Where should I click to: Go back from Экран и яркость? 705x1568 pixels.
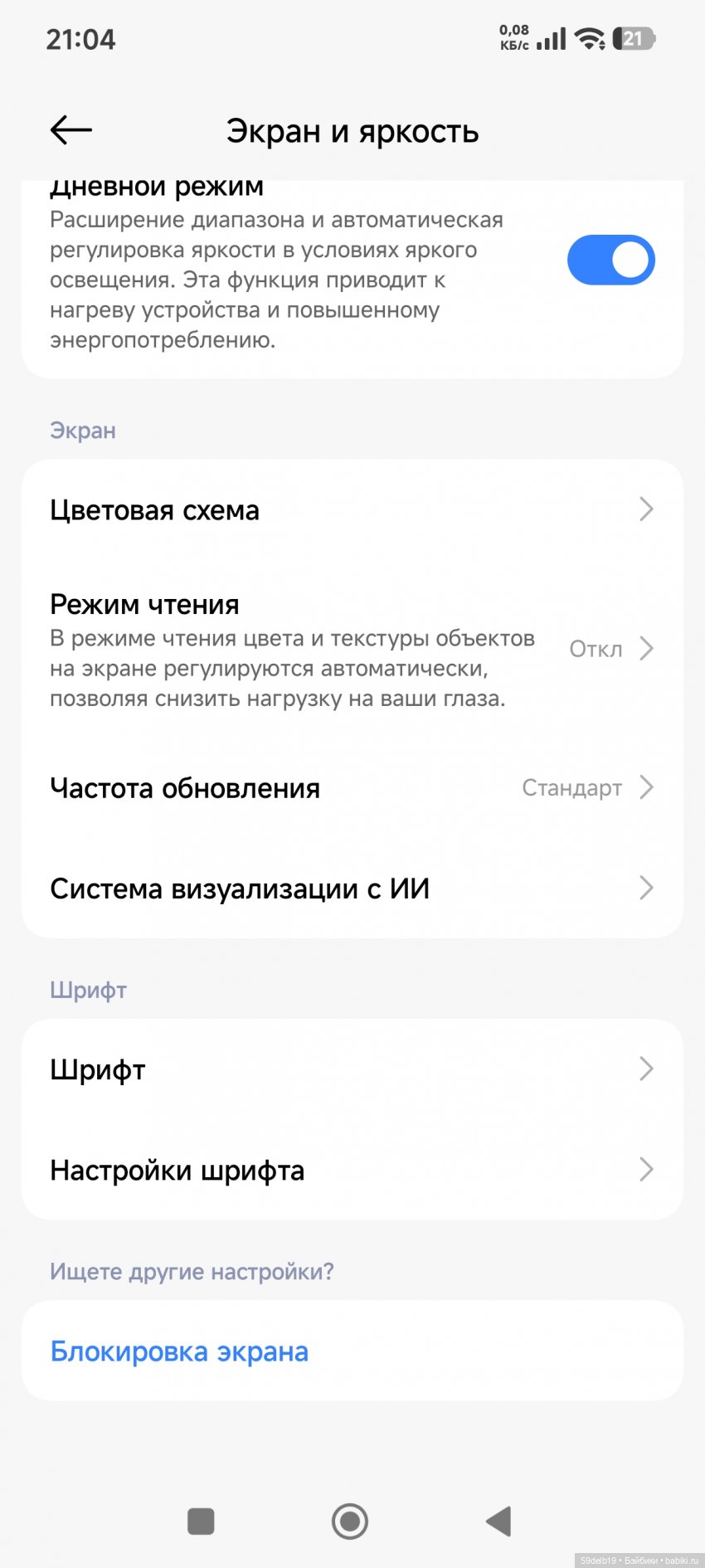pyautogui.click(x=71, y=130)
